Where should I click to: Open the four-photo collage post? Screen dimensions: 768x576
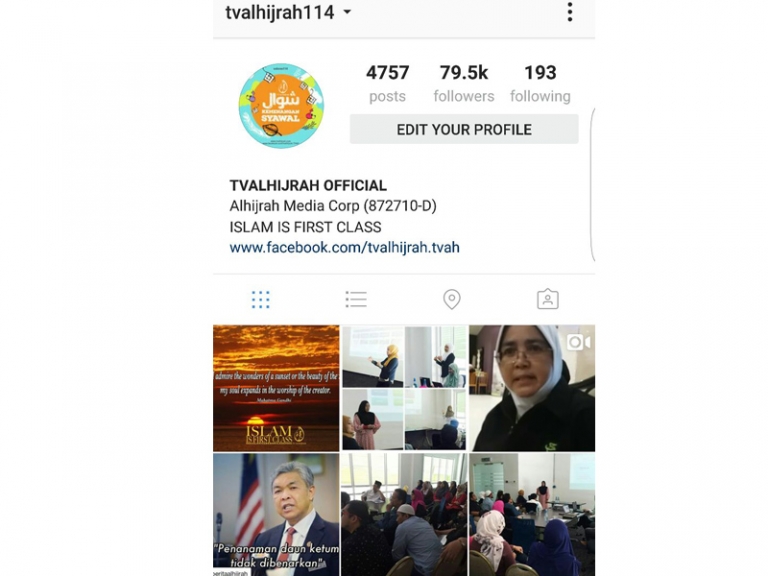(x=404, y=388)
